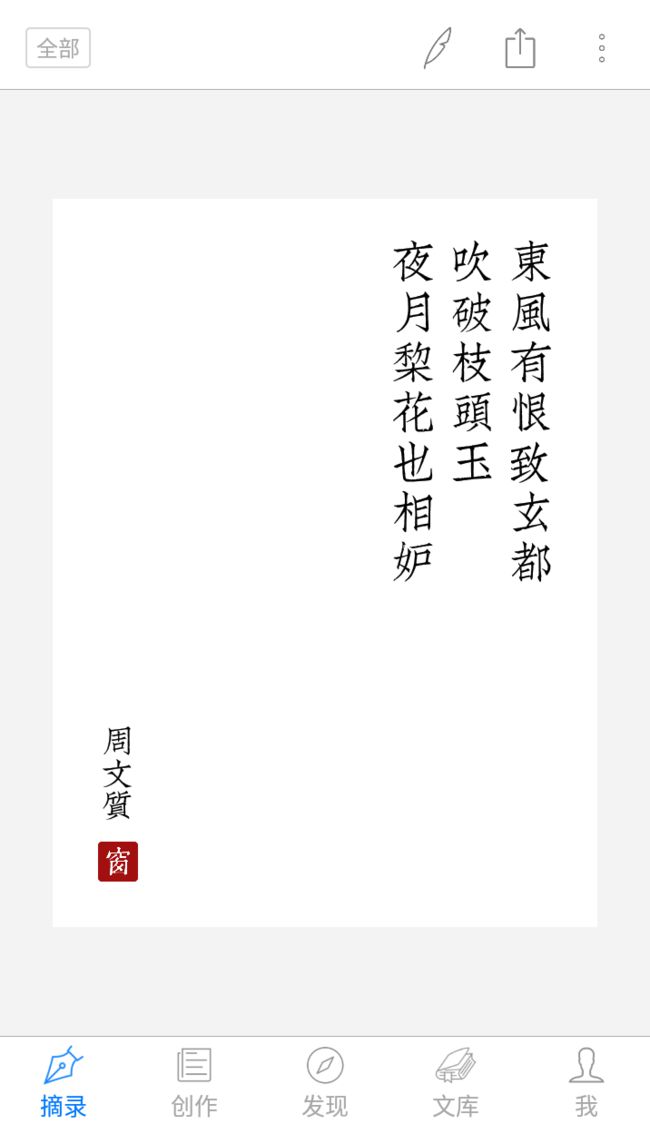Switch to the 创作 tab
The width and height of the screenshot is (650, 1124).
(194, 1082)
